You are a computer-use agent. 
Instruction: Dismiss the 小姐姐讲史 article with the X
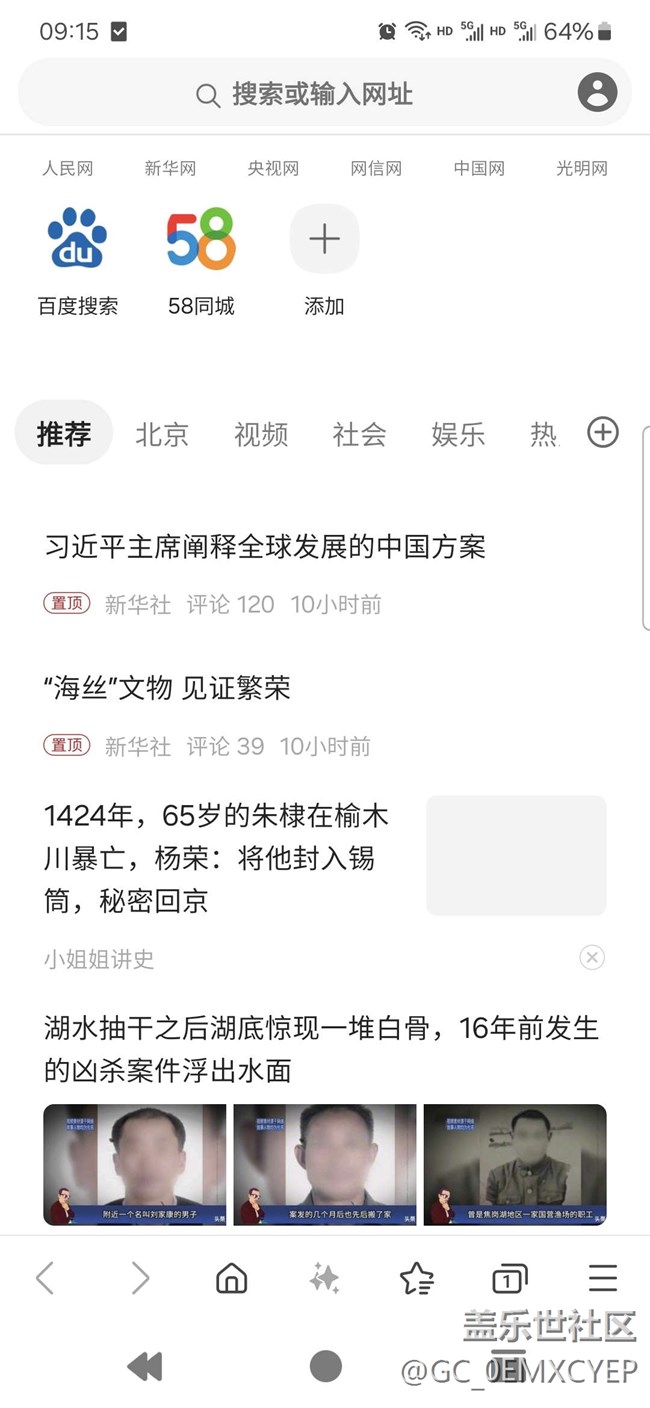(592, 958)
